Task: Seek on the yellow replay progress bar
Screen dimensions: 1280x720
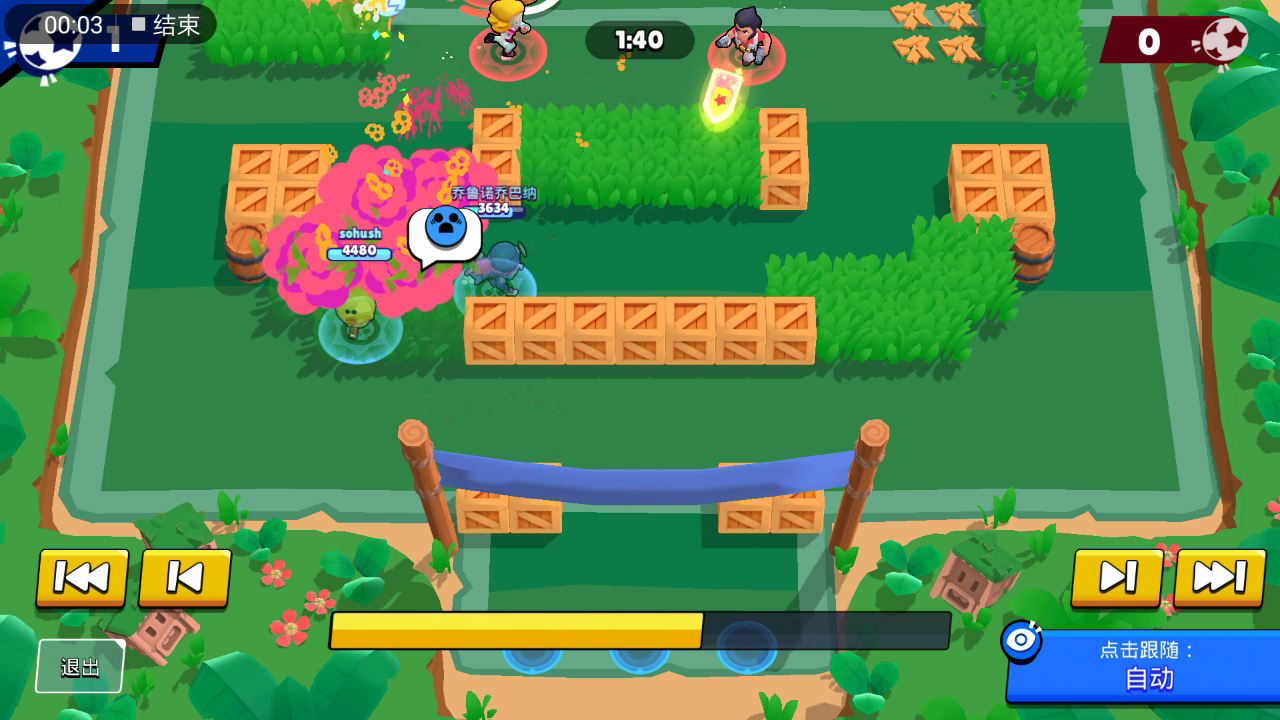Action: (640, 631)
